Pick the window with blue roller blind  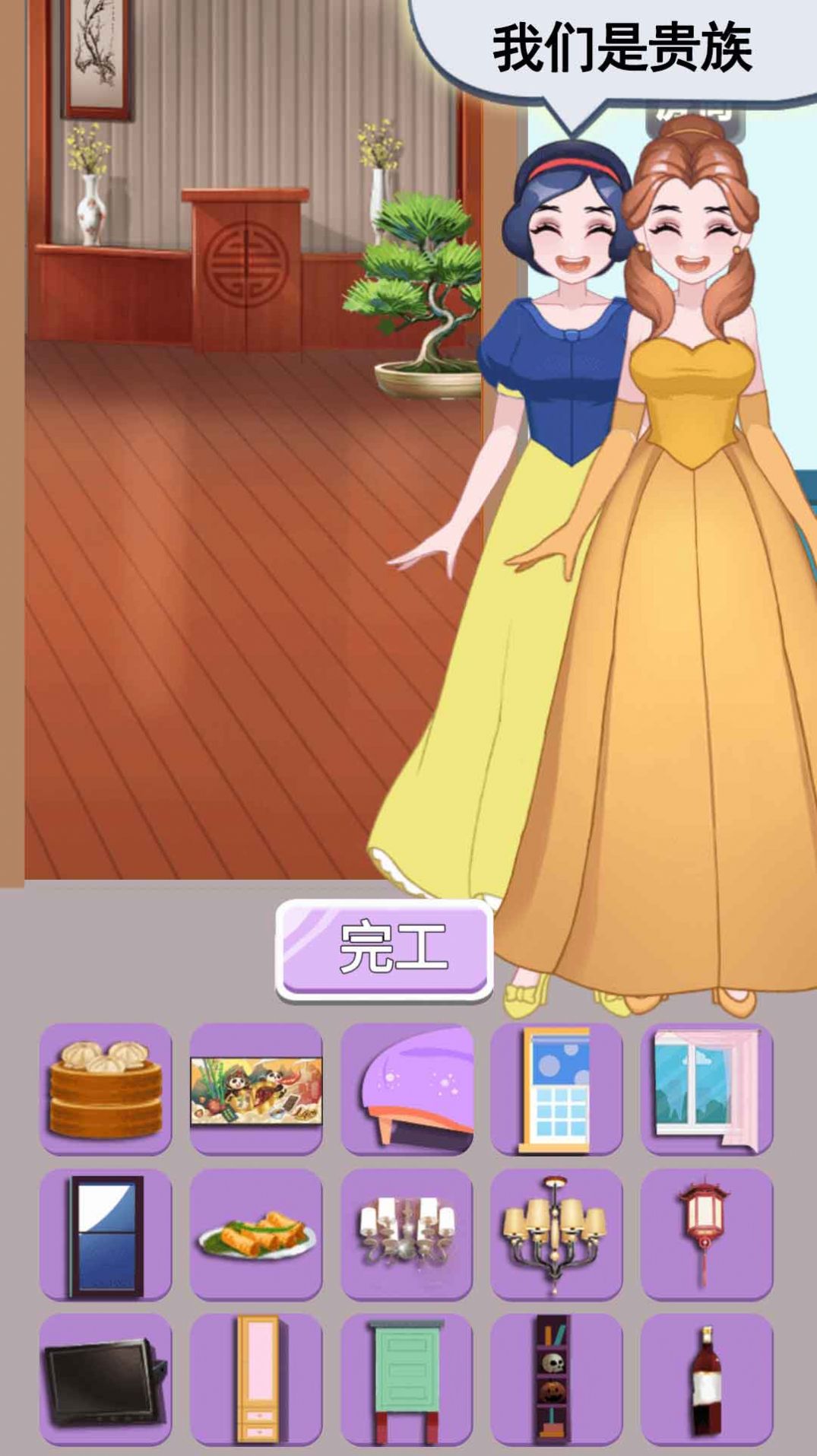tap(556, 1088)
